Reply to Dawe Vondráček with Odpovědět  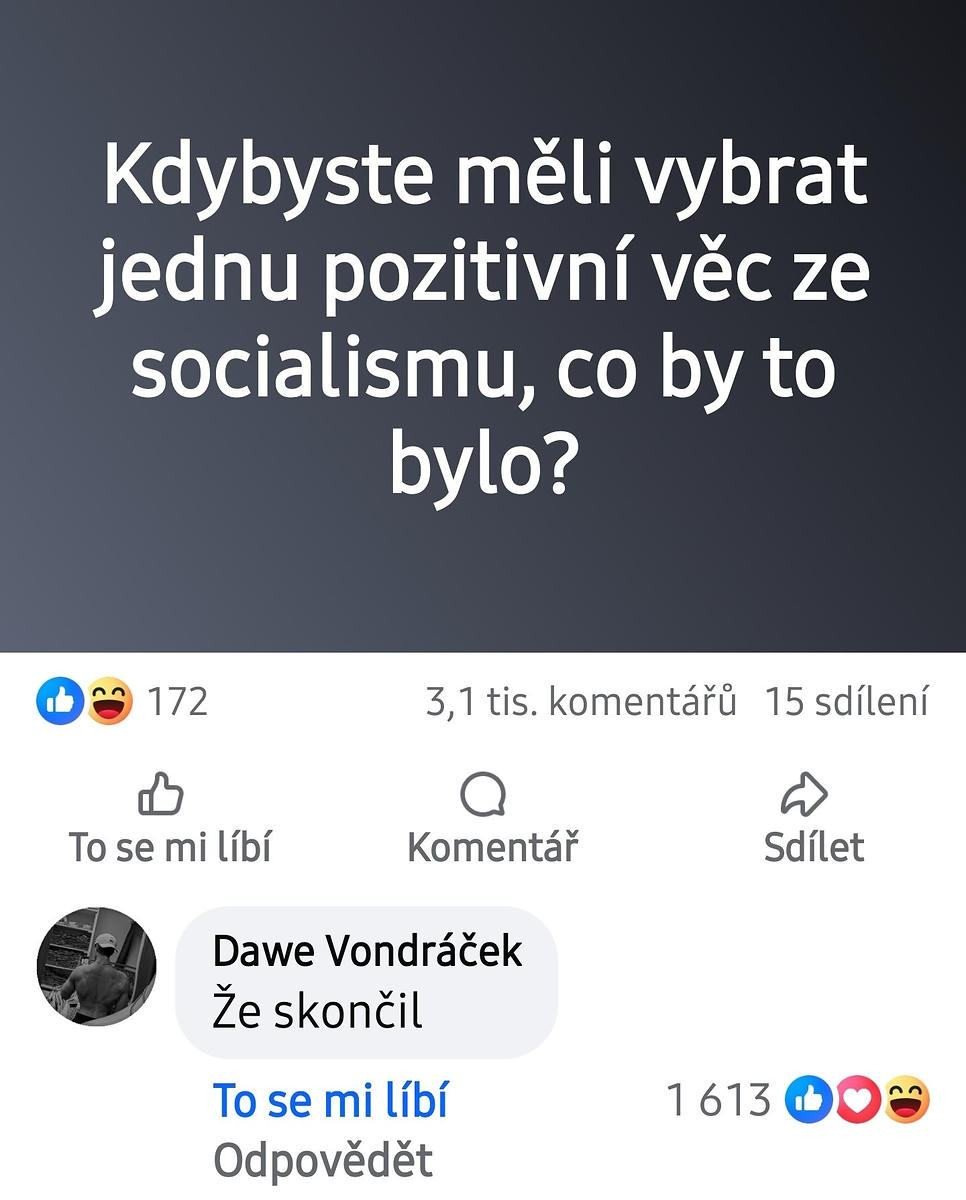coord(322,1161)
